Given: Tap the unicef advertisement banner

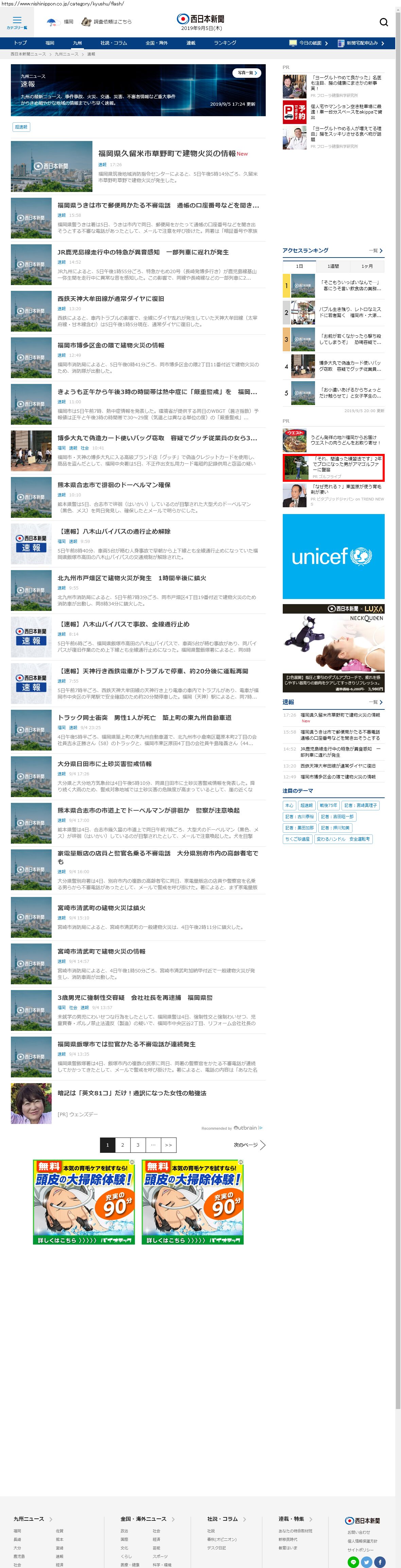Looking at the screenshot, I should point(333,556).
